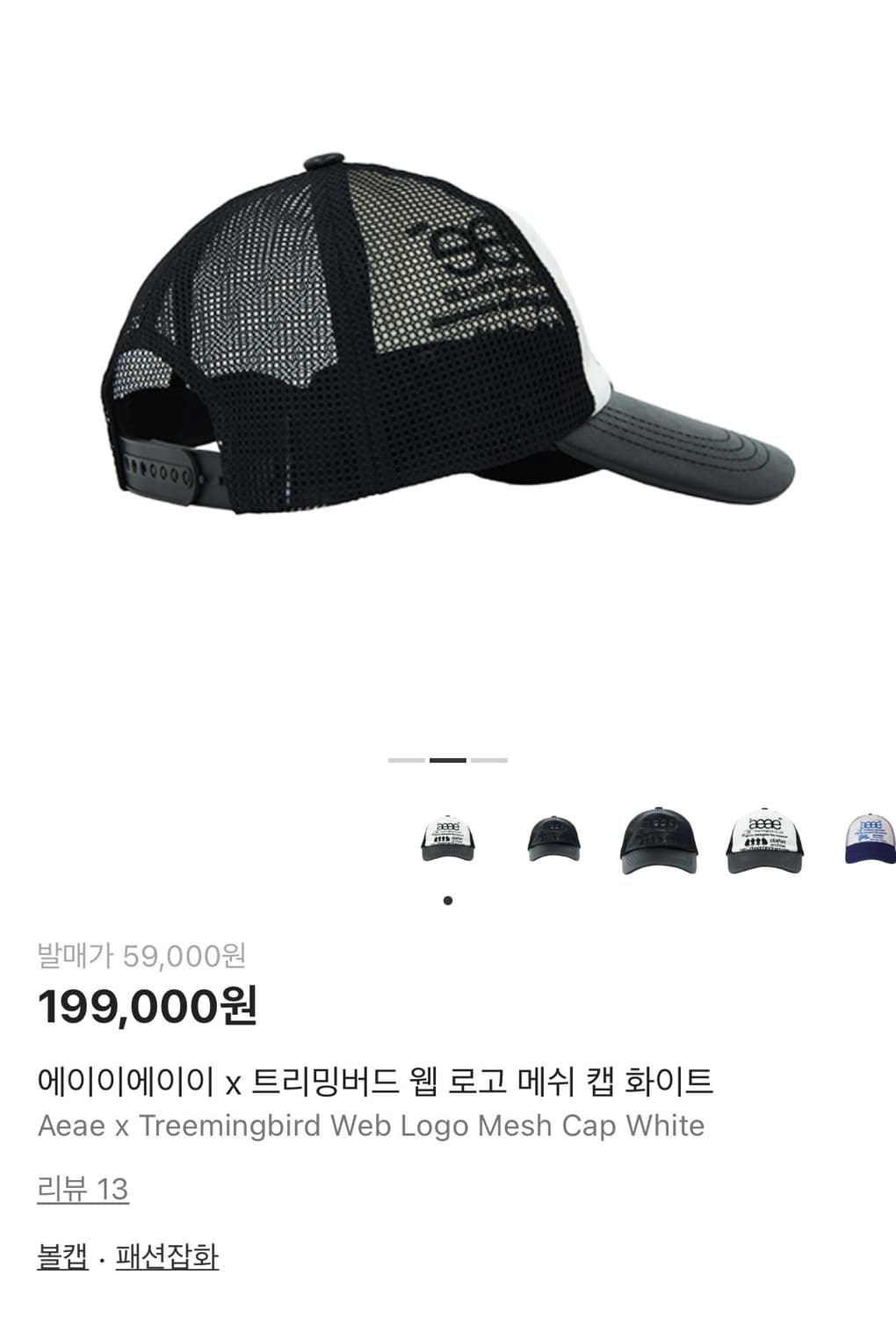Select the black cap variant thumbnail
The height and width of the screenshot is (1318, 896).
click(x=555, y=836)
